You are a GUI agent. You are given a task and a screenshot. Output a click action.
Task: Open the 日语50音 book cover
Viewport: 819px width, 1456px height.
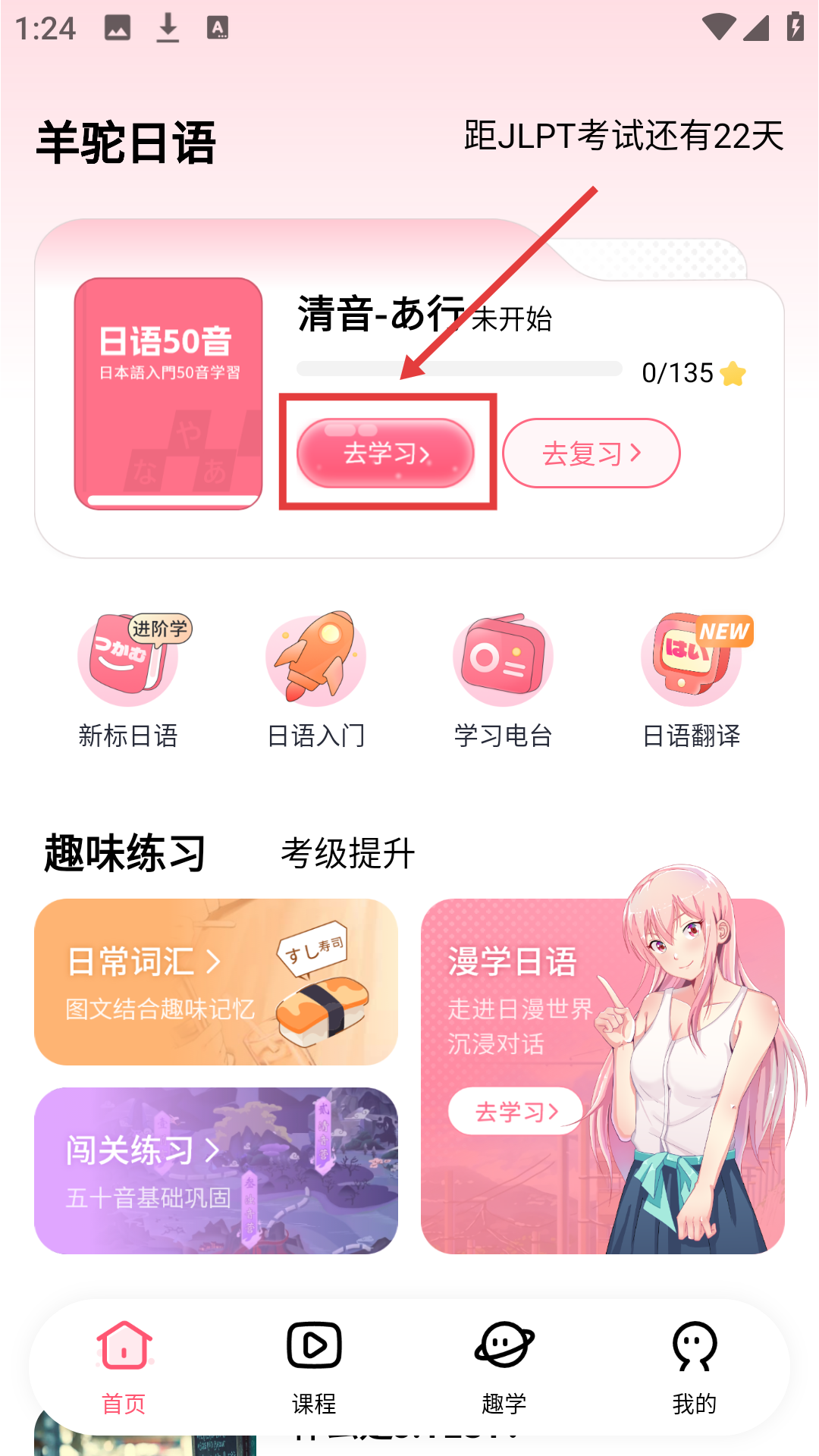pos(168,394)
